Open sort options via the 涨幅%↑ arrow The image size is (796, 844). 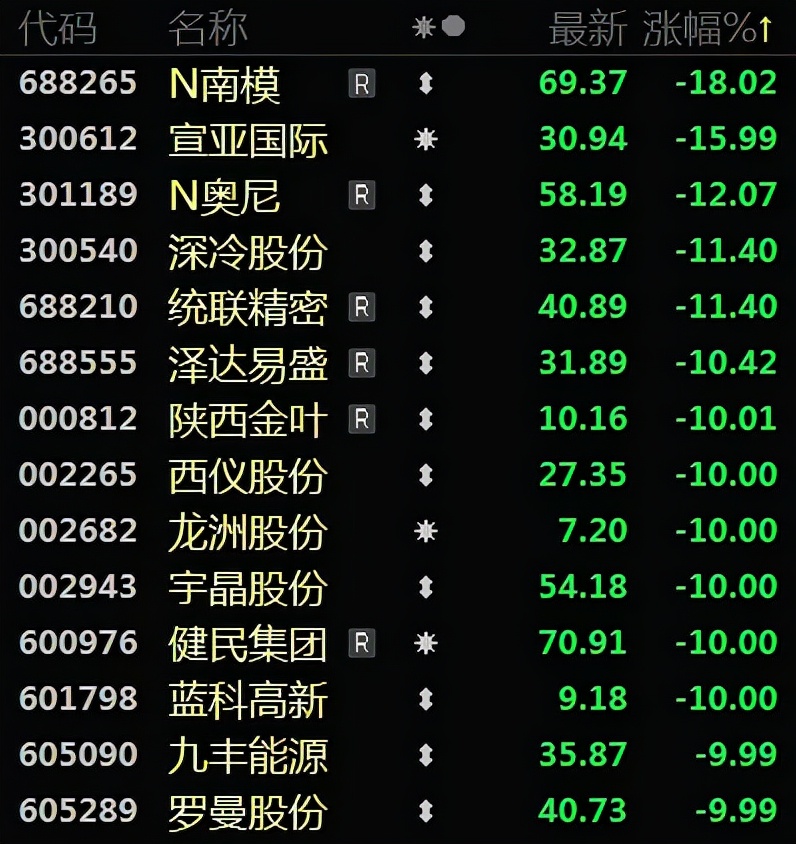766,25
